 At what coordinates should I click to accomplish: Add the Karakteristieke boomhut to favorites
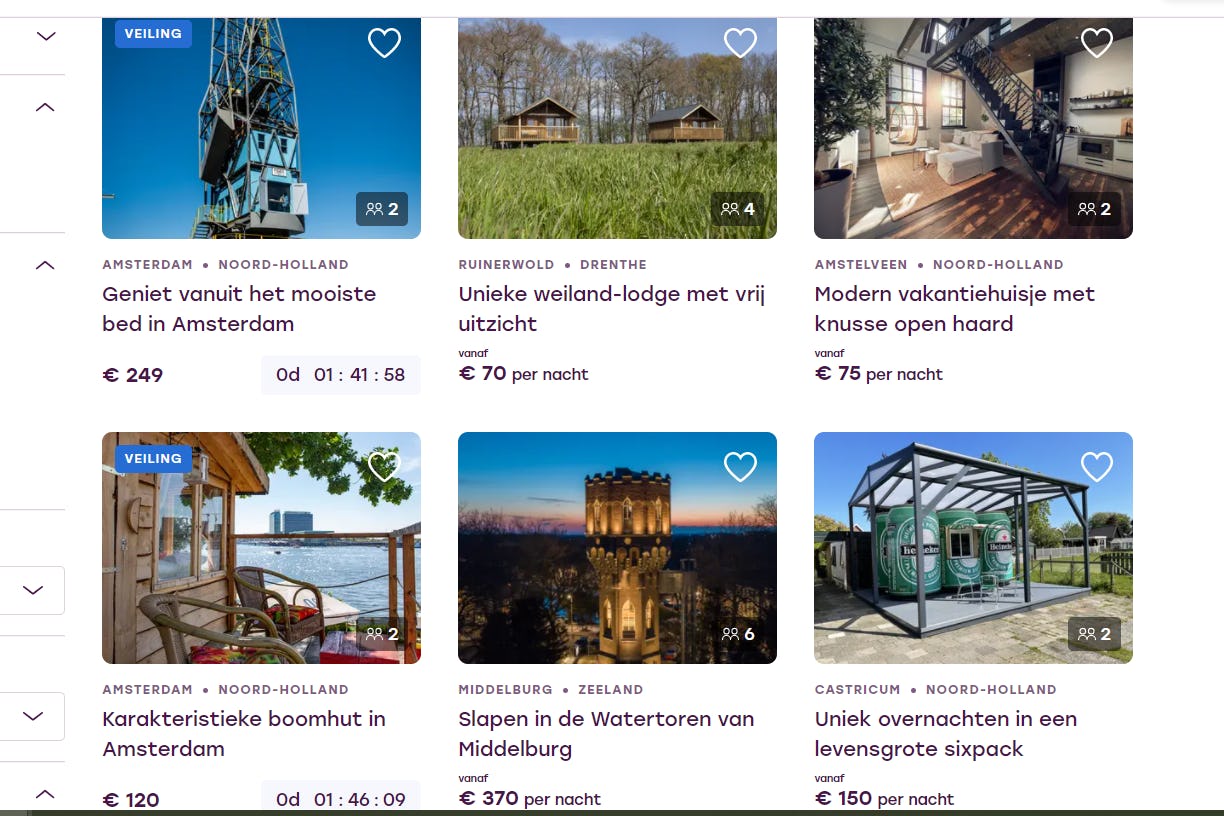pos(384,467)
